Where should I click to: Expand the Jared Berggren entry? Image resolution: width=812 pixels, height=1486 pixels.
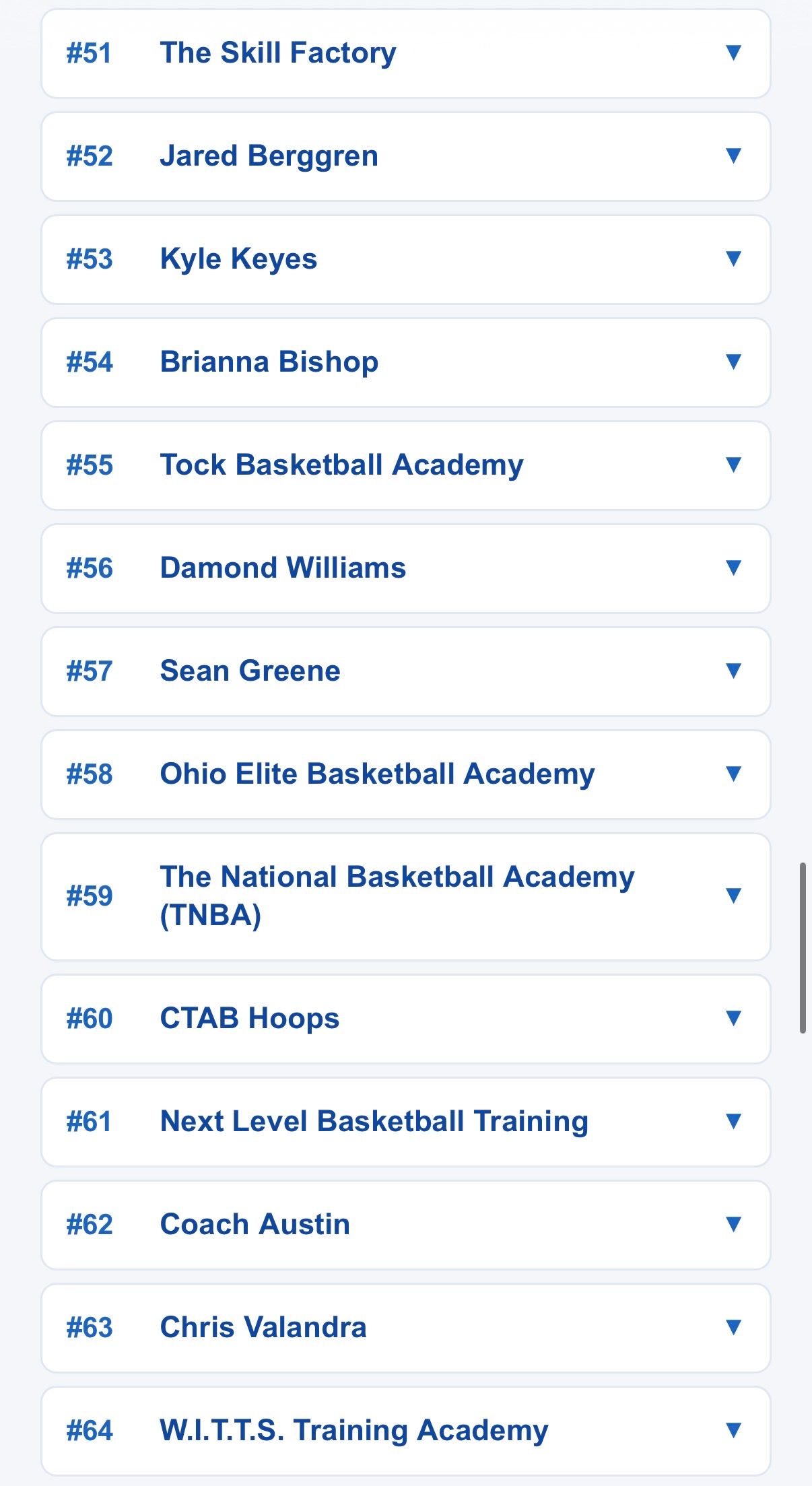tap(733, 156)
